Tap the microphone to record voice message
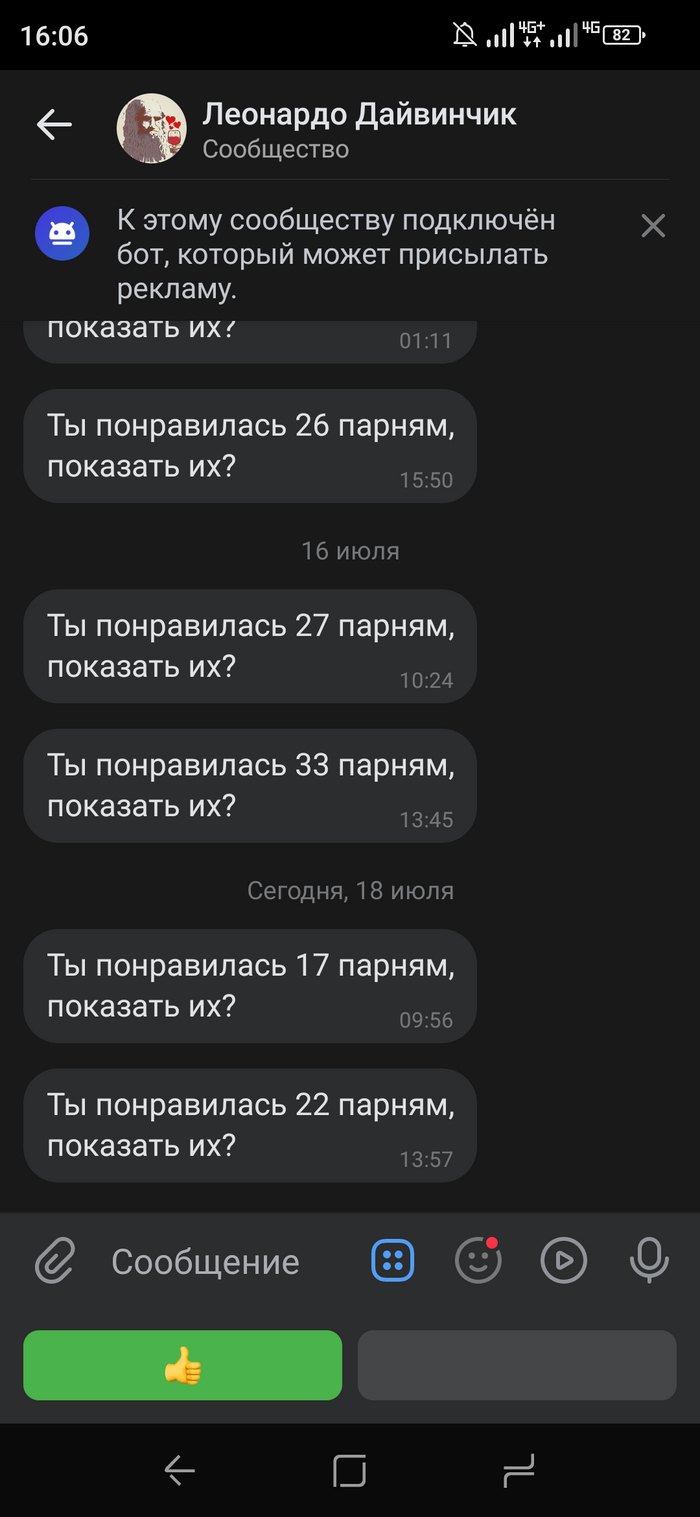The width and height of the screenshot is (700, 1517). click(648, 1261)
